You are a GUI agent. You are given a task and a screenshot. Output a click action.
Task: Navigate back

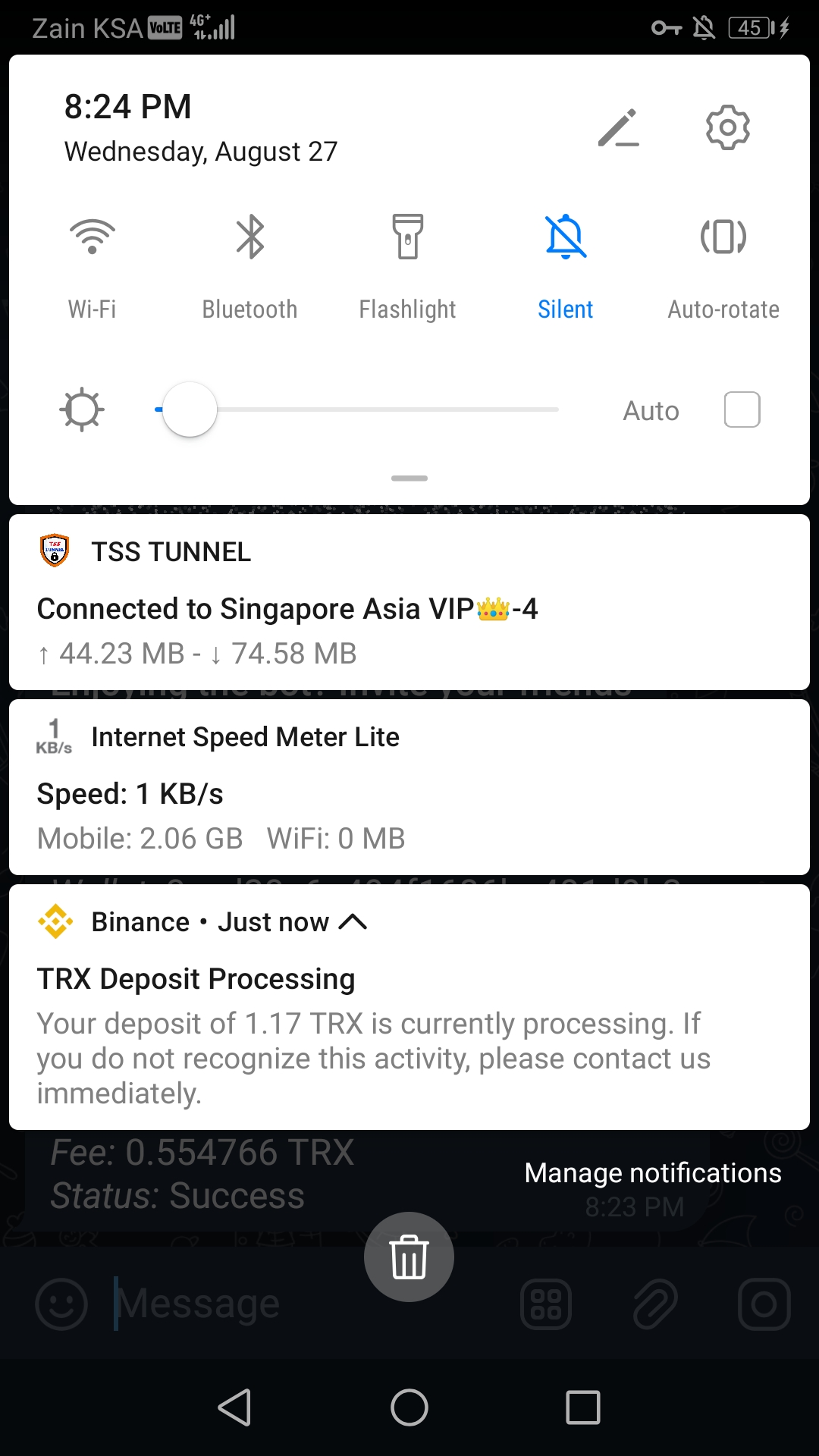click(x=235, y=1407)
